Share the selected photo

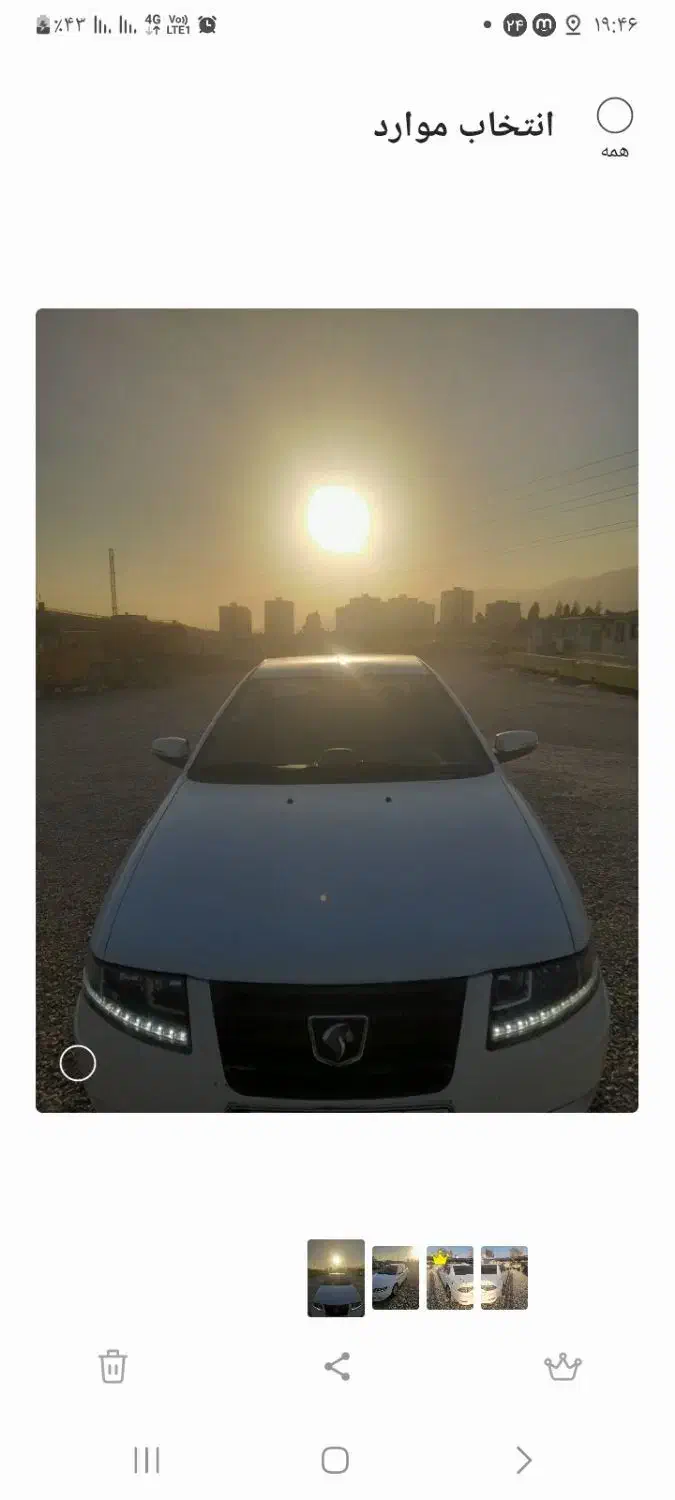point(337,1366)
